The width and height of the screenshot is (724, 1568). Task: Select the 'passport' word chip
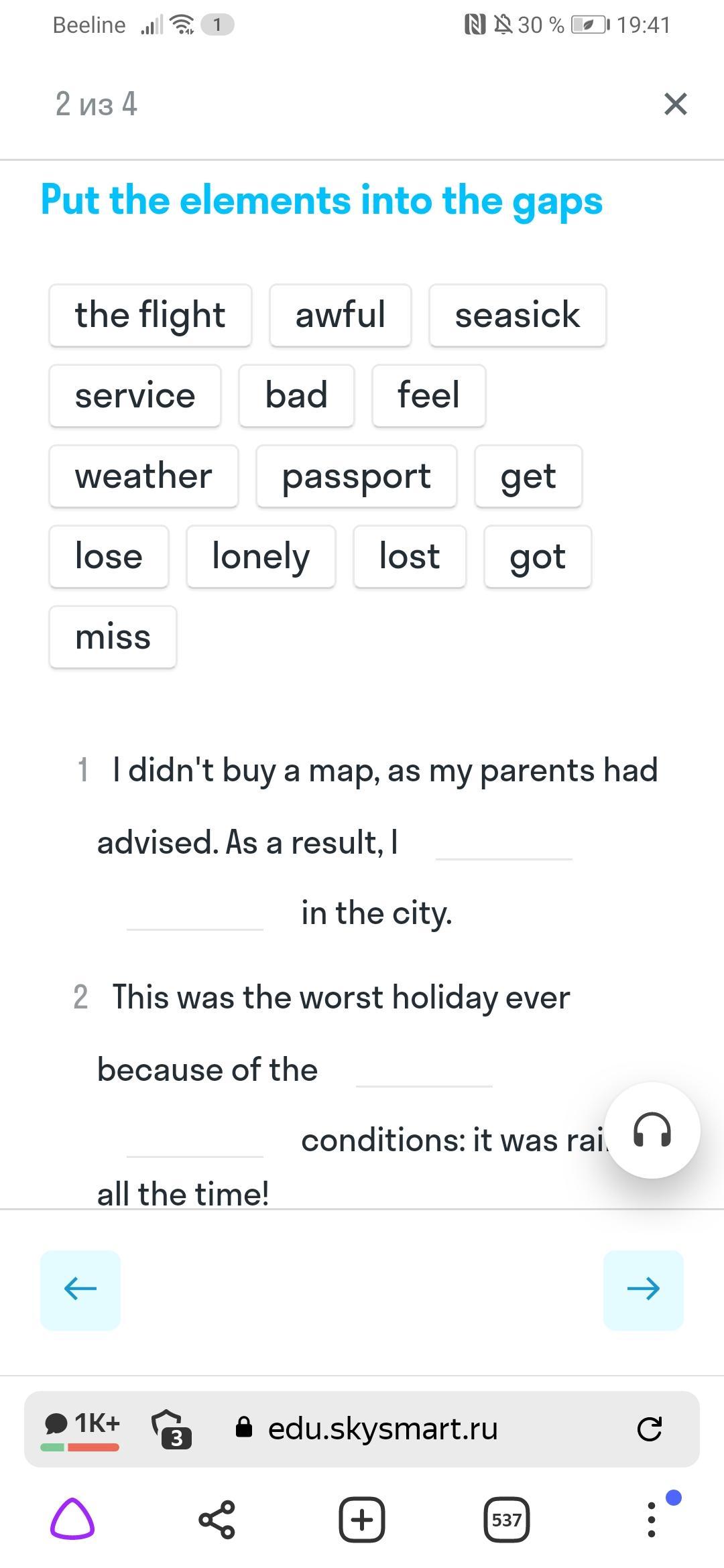click(x=356, y=476)
